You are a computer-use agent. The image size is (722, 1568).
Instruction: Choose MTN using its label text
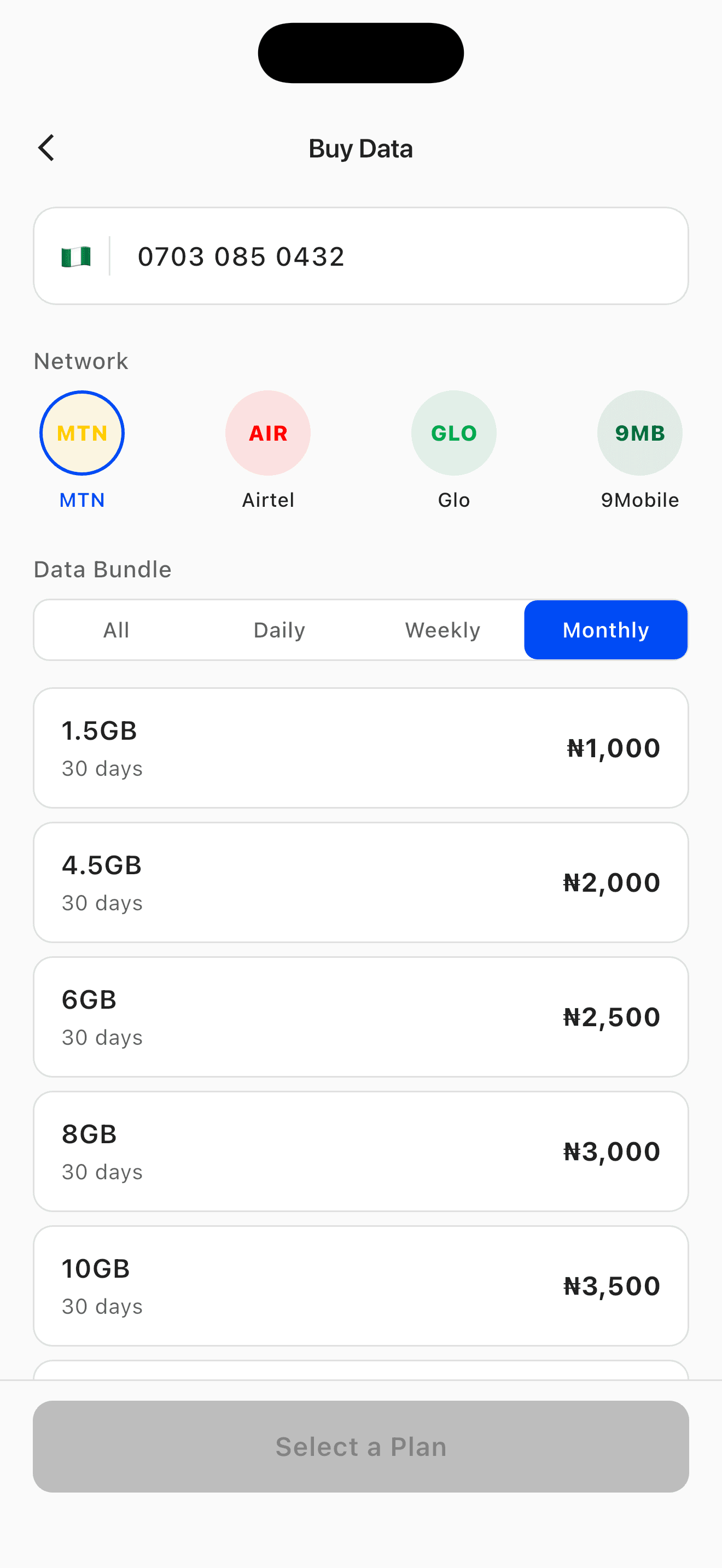pyautogui.click(x=81, y=500)
